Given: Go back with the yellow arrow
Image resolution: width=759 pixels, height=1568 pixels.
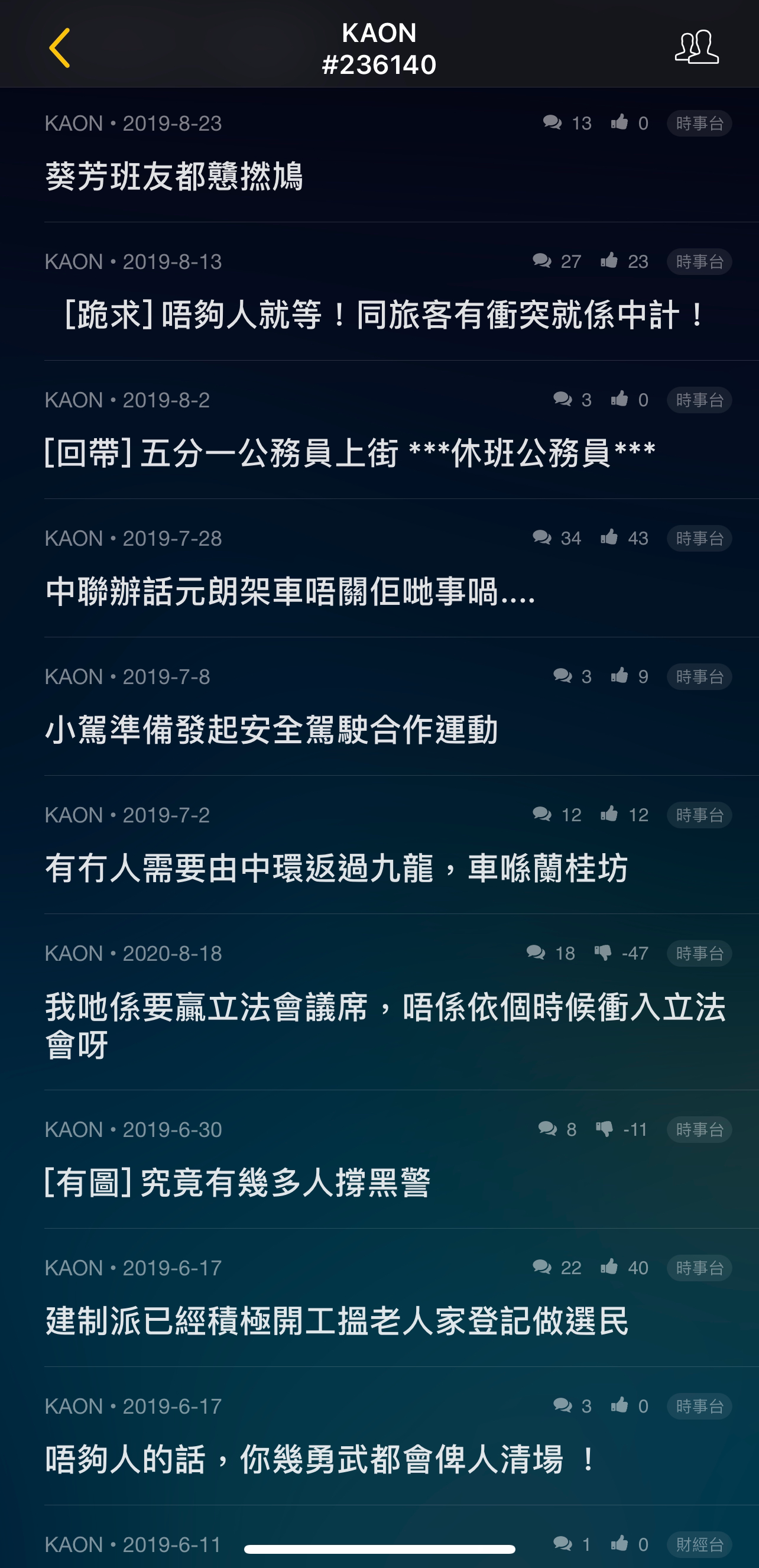Looking at the screenshot, I should click(60, 47).
